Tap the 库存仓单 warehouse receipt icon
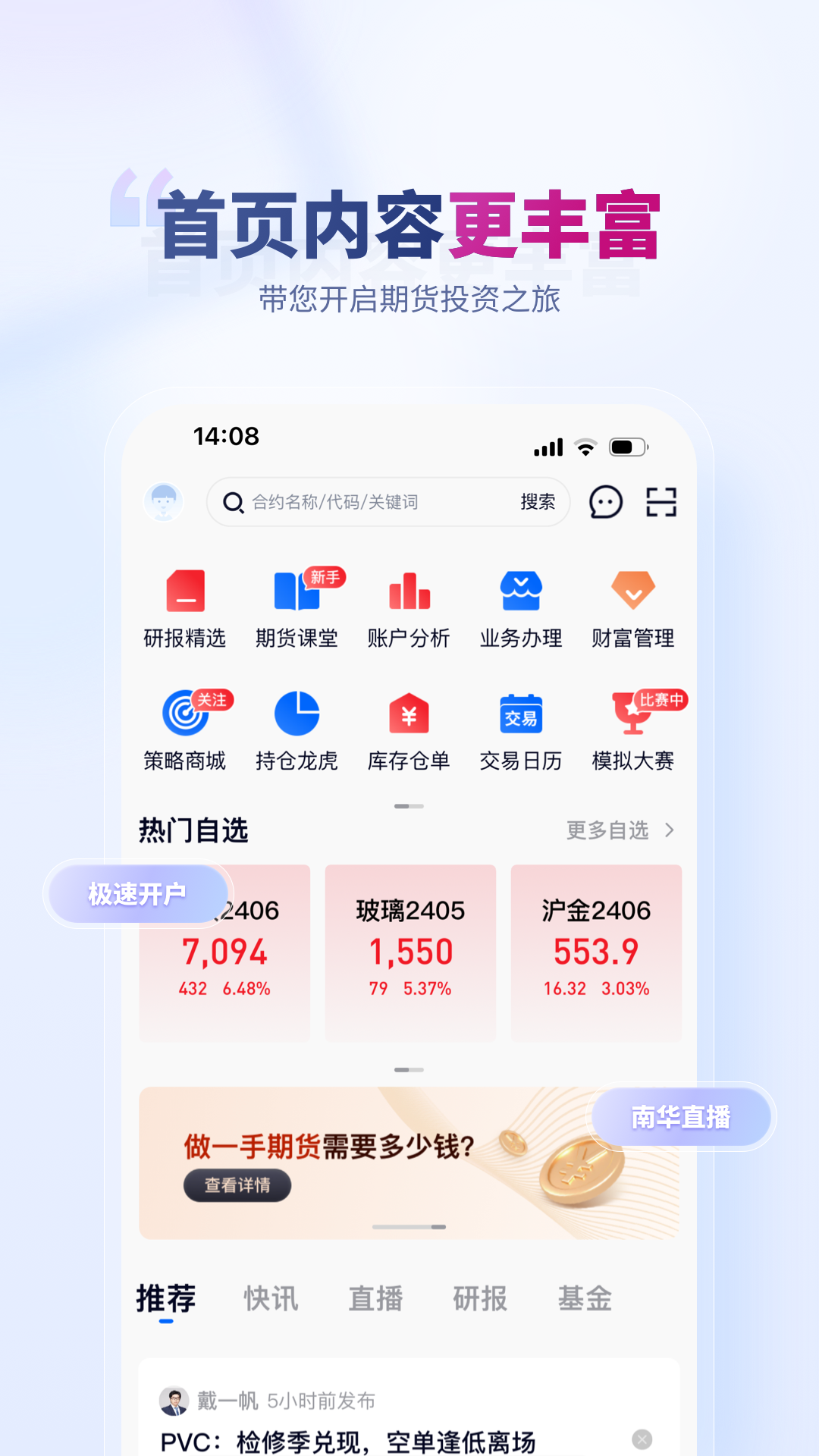 click(x=409, y=730)
